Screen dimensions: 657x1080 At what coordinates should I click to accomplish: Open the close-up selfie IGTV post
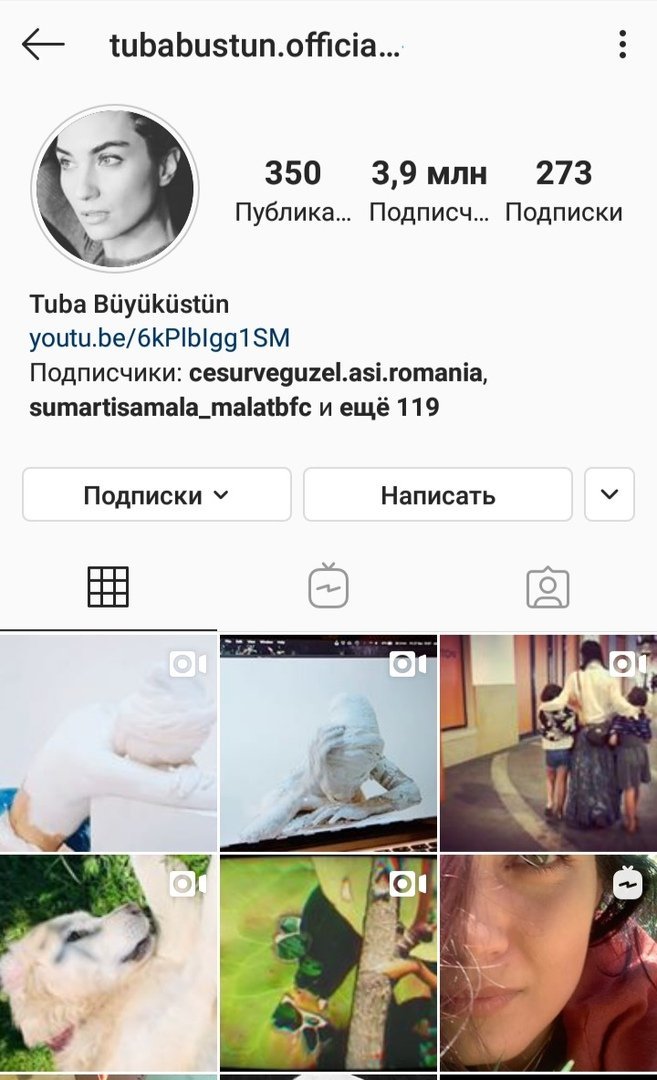click(549, 963)
